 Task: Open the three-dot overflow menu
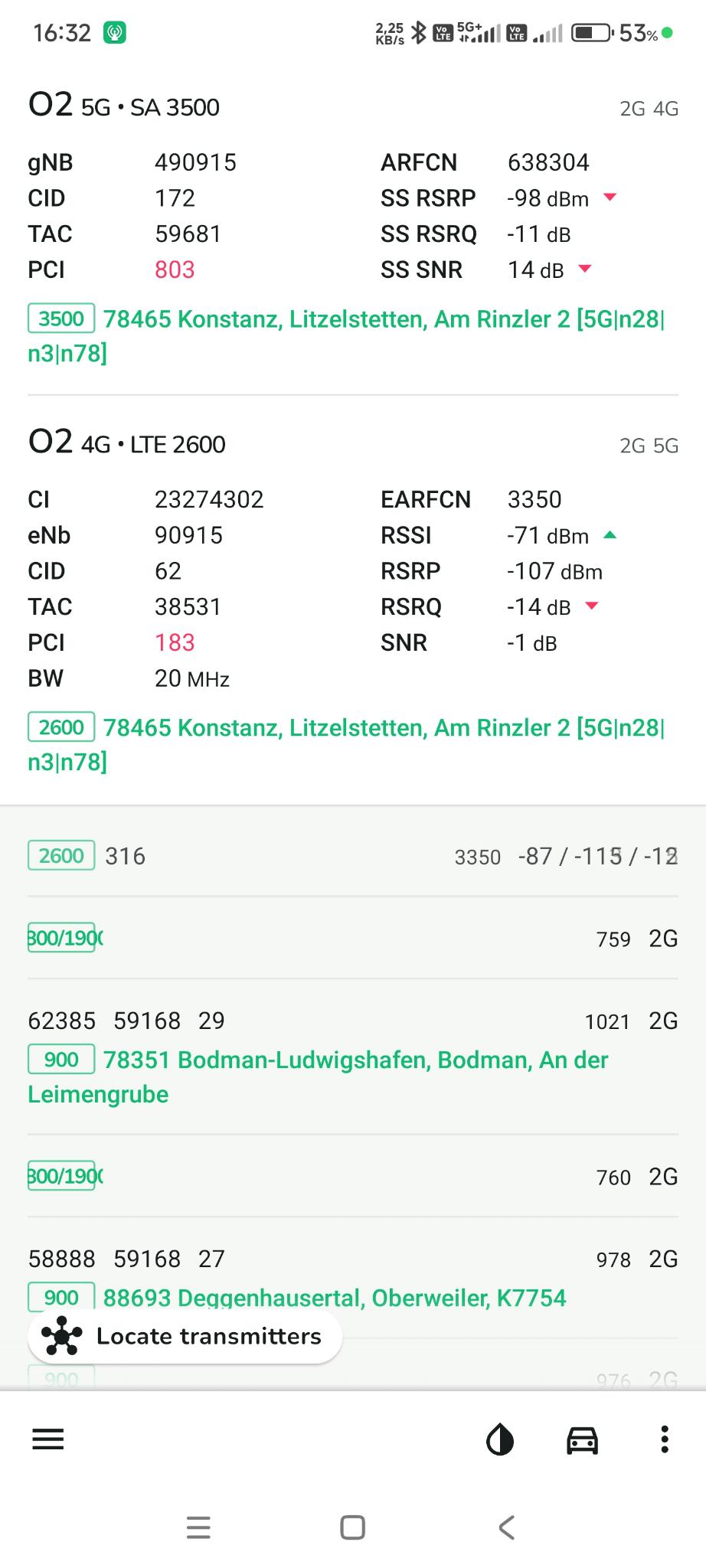click(x=665, y=1440)
